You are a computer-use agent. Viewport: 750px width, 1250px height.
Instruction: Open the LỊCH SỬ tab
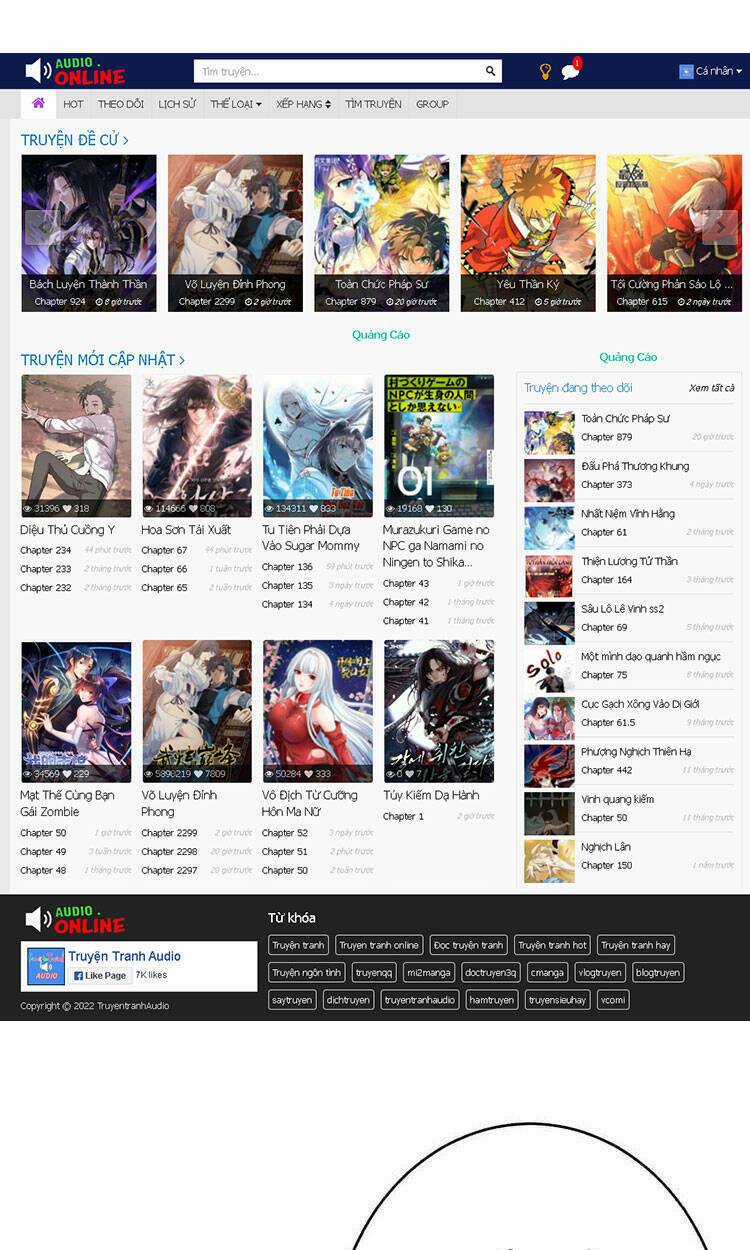[x=177, y=104]
